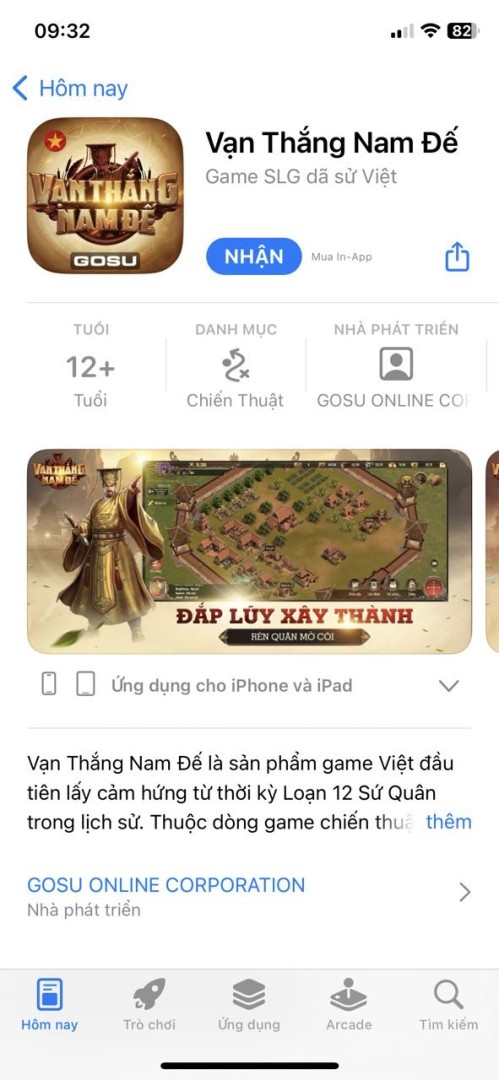The image size is (499, 1080).
Task: Tap the NHẬN button to download
Action: point(254,256)
